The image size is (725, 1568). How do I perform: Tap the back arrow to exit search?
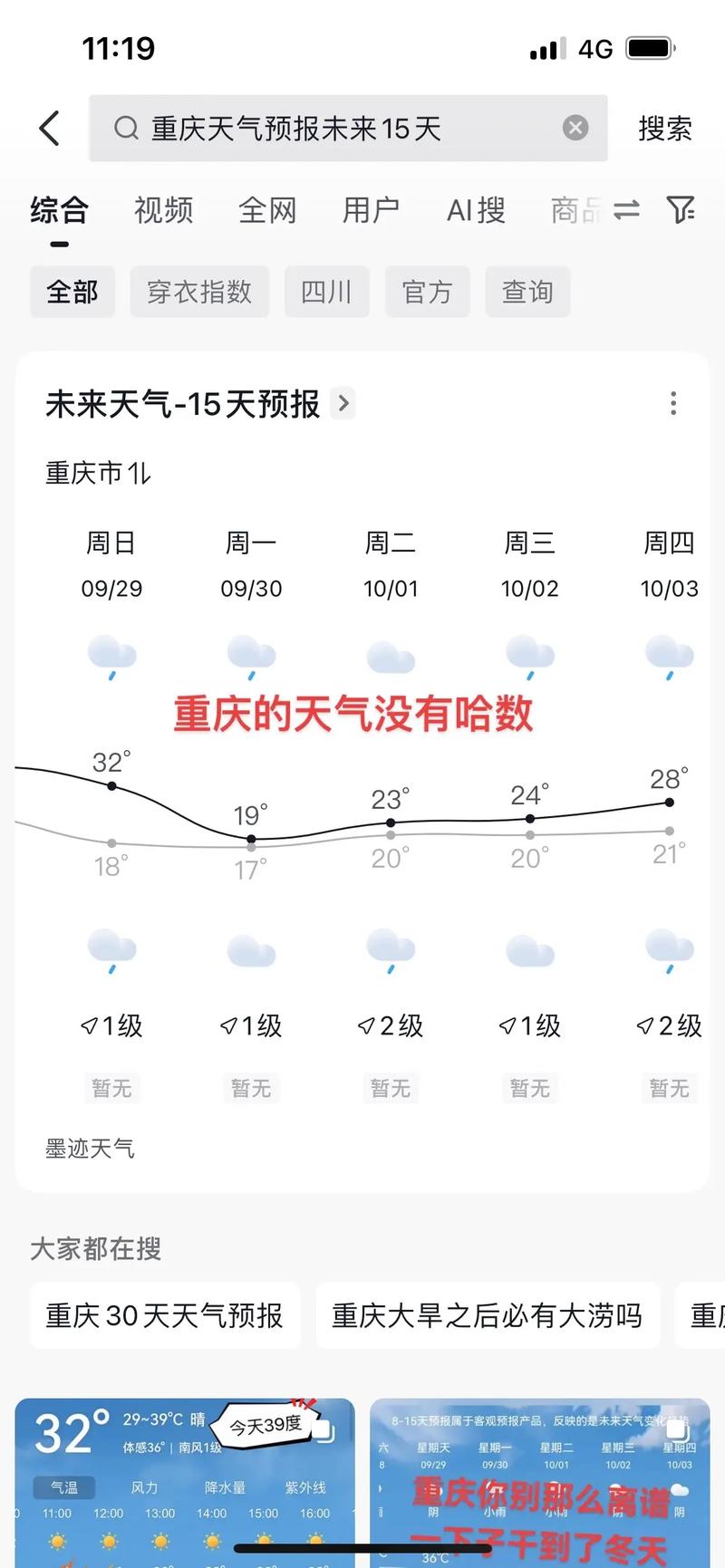[x=50, y=129]
